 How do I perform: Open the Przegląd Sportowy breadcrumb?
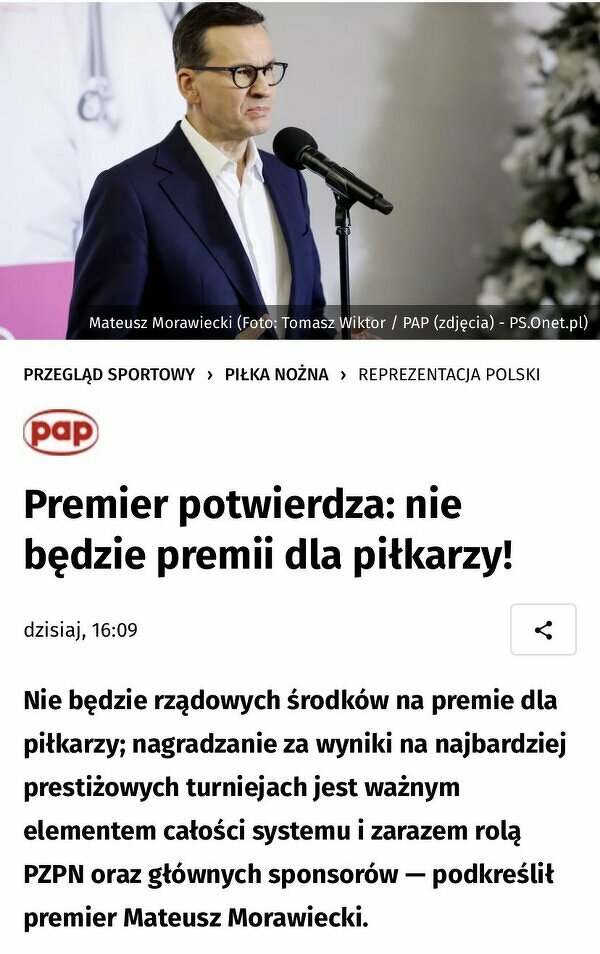109,374
